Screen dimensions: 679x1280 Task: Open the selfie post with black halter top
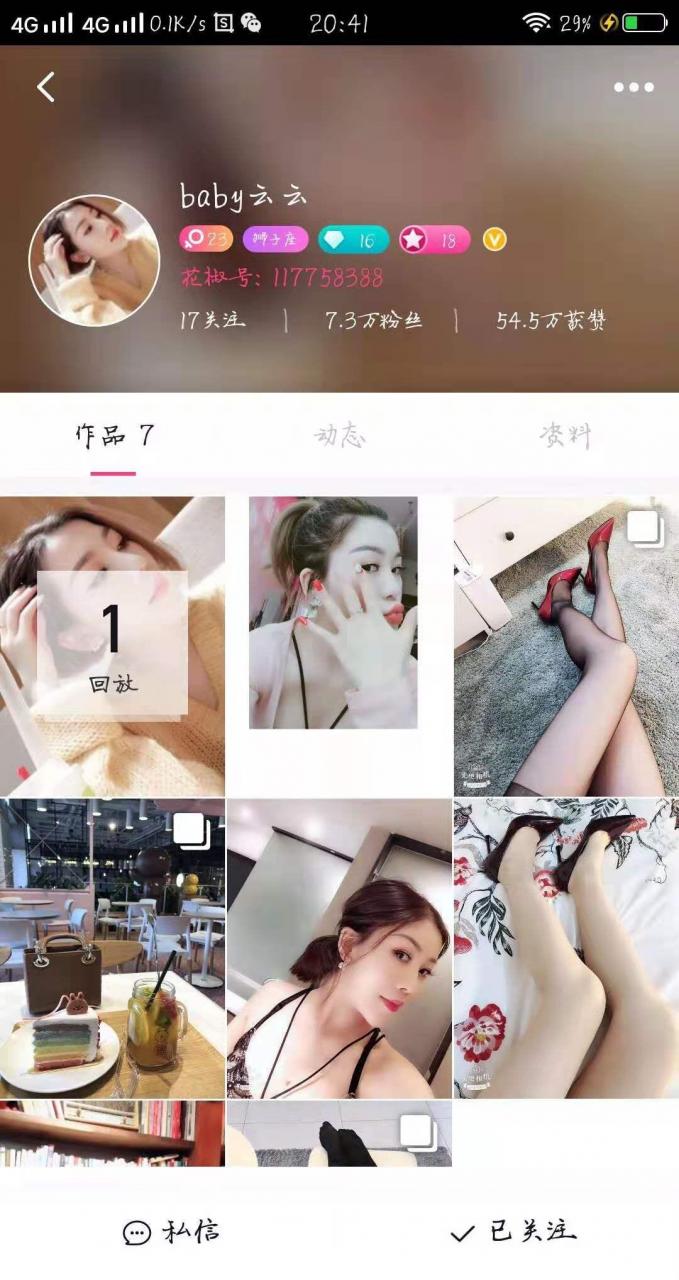click(x=339, y=947)
